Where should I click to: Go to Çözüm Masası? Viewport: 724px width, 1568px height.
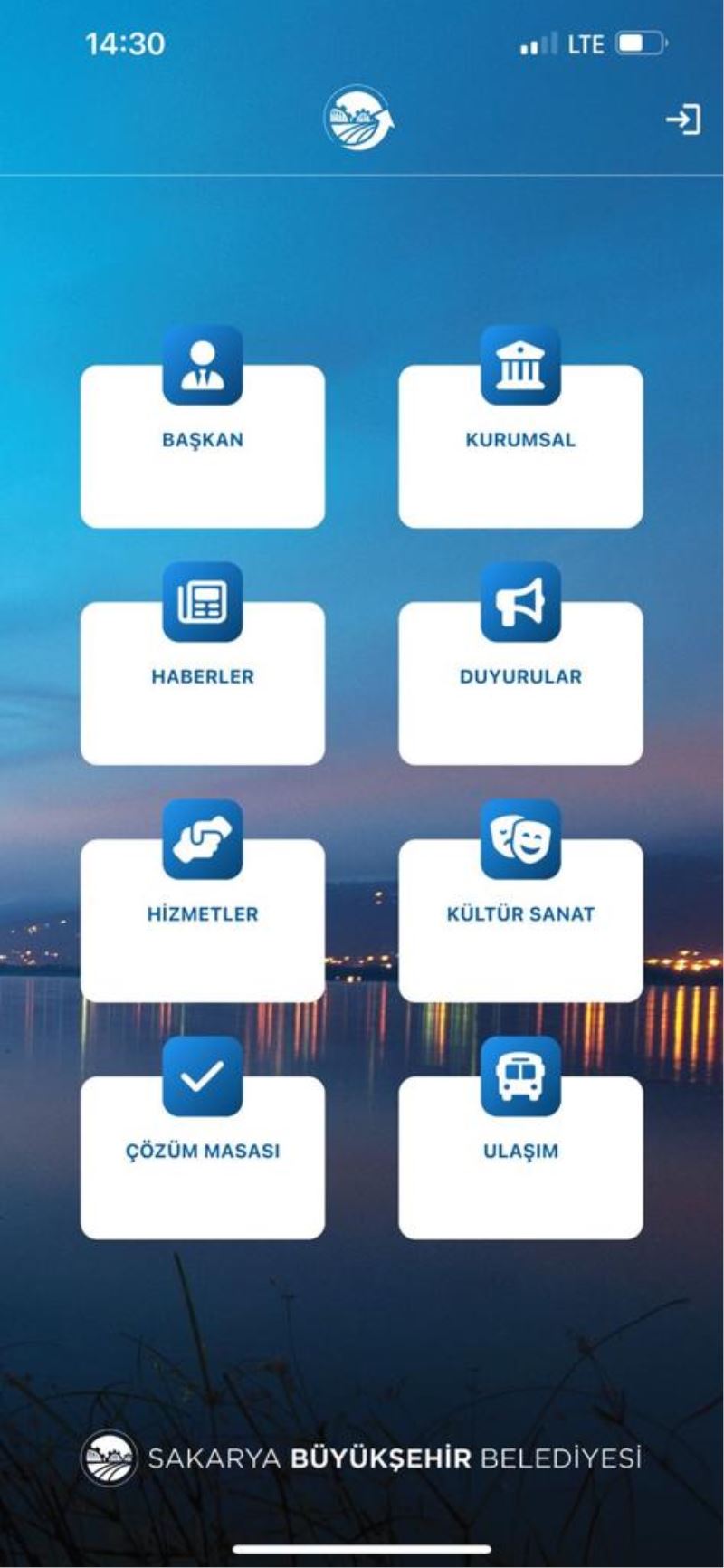click(203, 1157)
